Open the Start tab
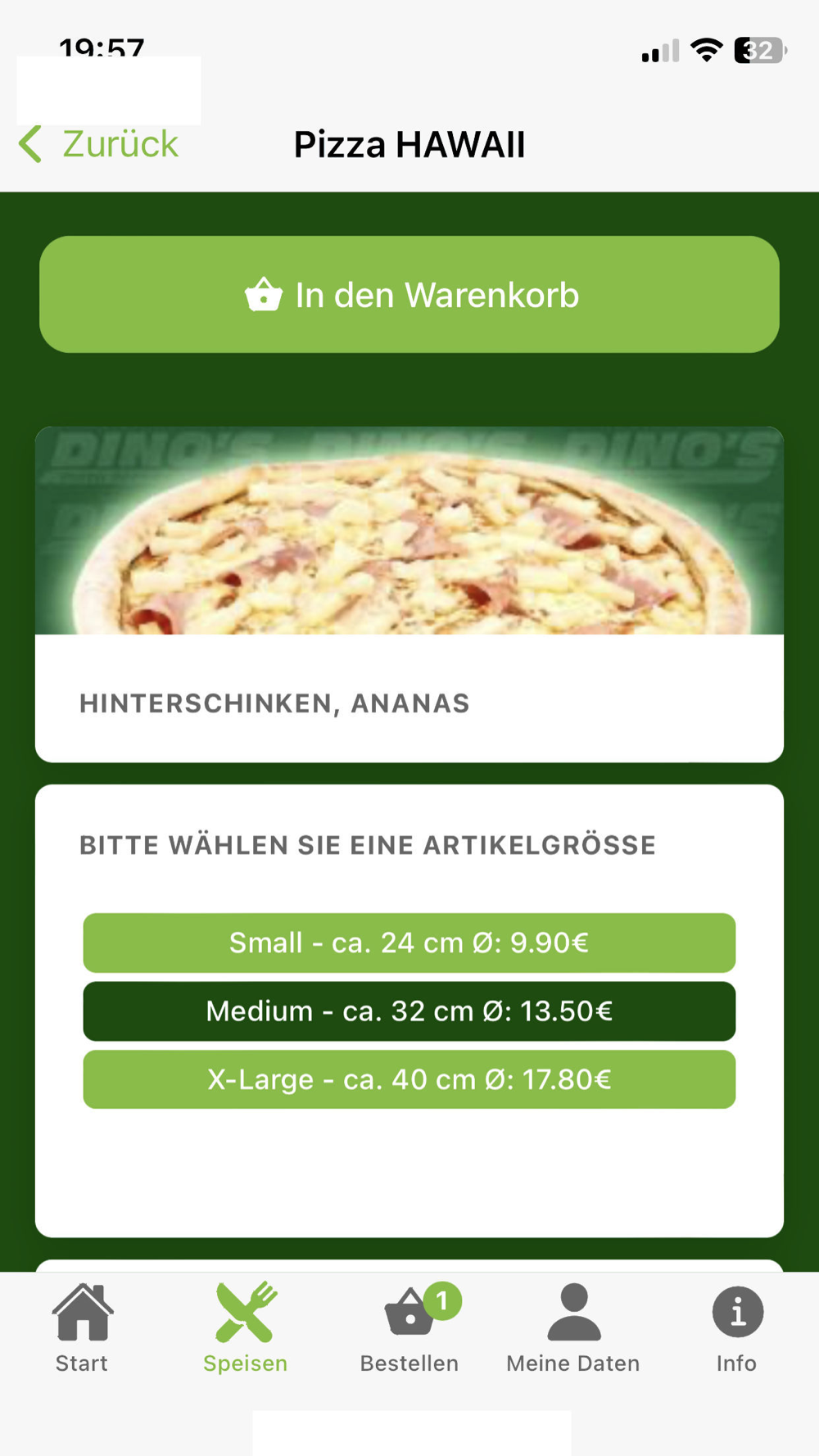 point(82,1328)
